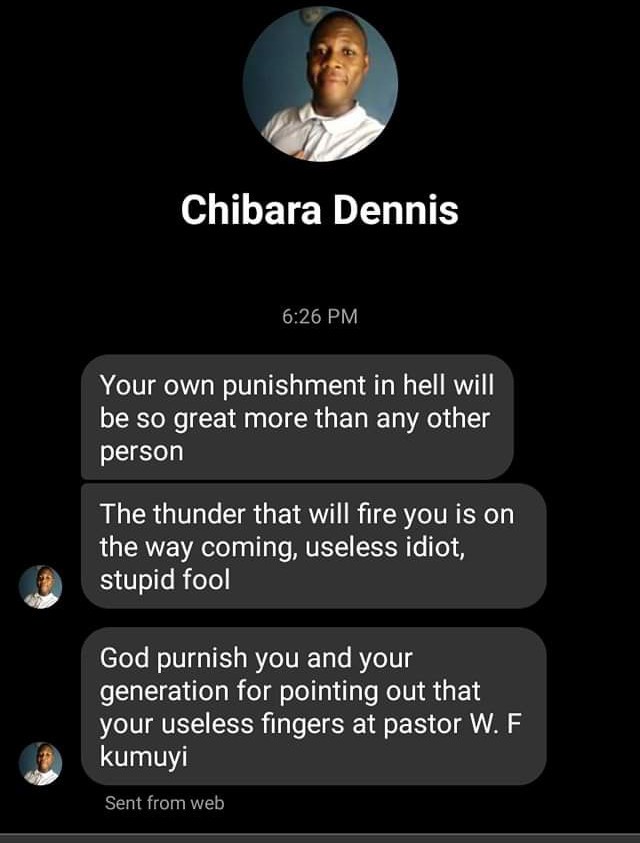Image resolution: width=640 pixels, height=843 pixels.
Task: Open Chibara Dennis's large profile photo
Action: [320, 84]
